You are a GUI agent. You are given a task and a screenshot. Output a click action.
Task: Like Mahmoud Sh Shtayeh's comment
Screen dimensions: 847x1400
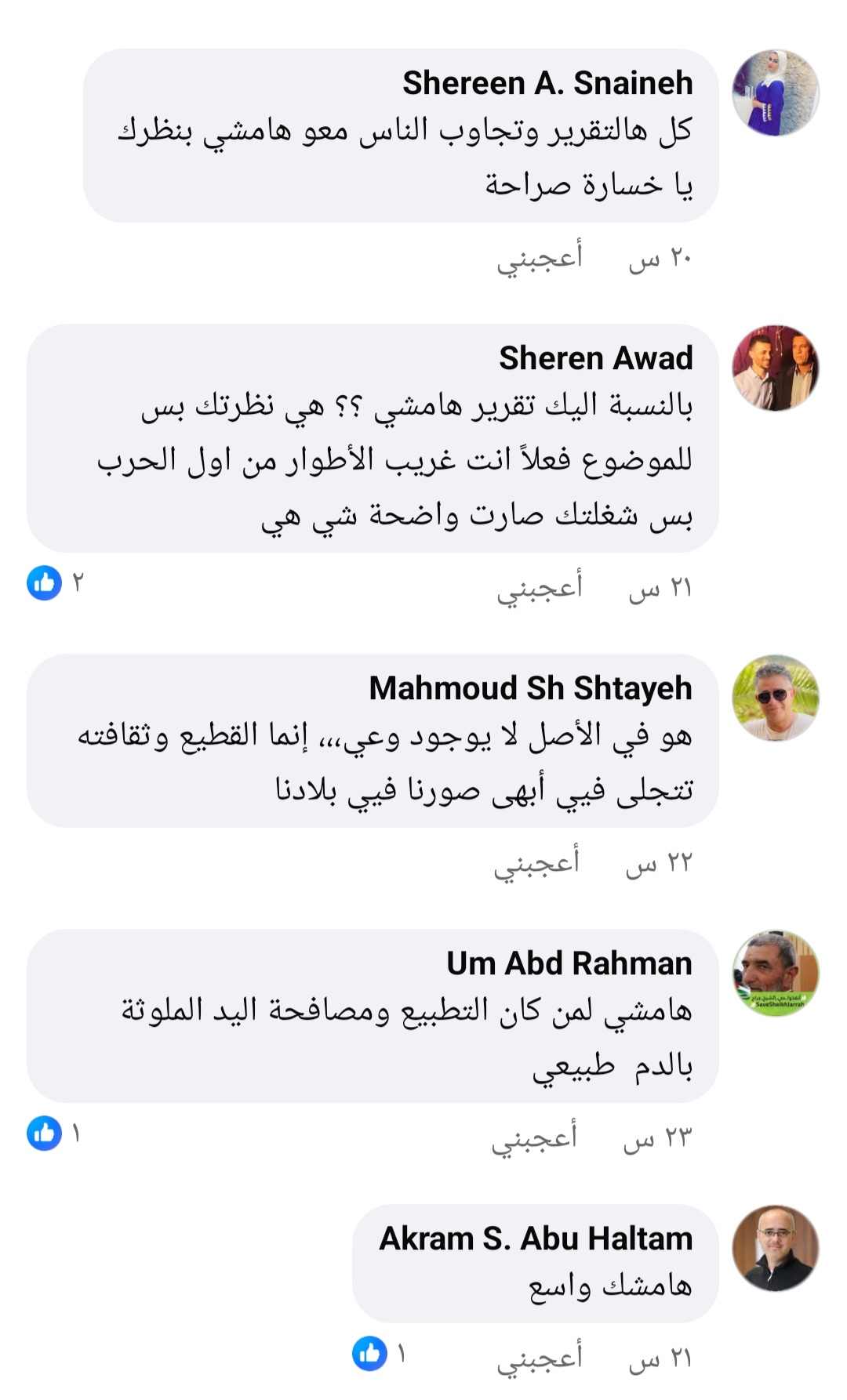tap(536, 863)
